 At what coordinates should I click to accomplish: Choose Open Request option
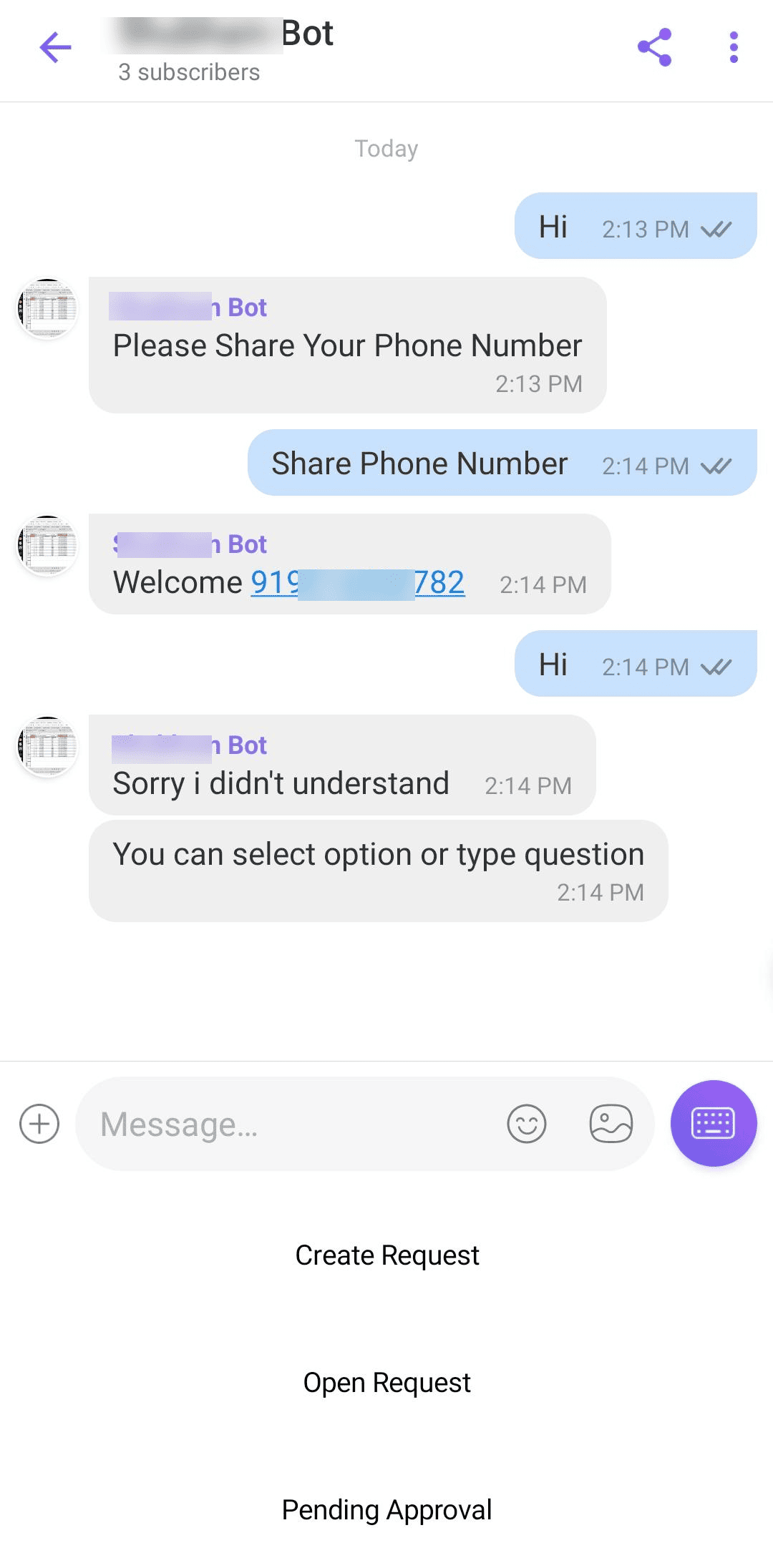[x=386, y=1383]
